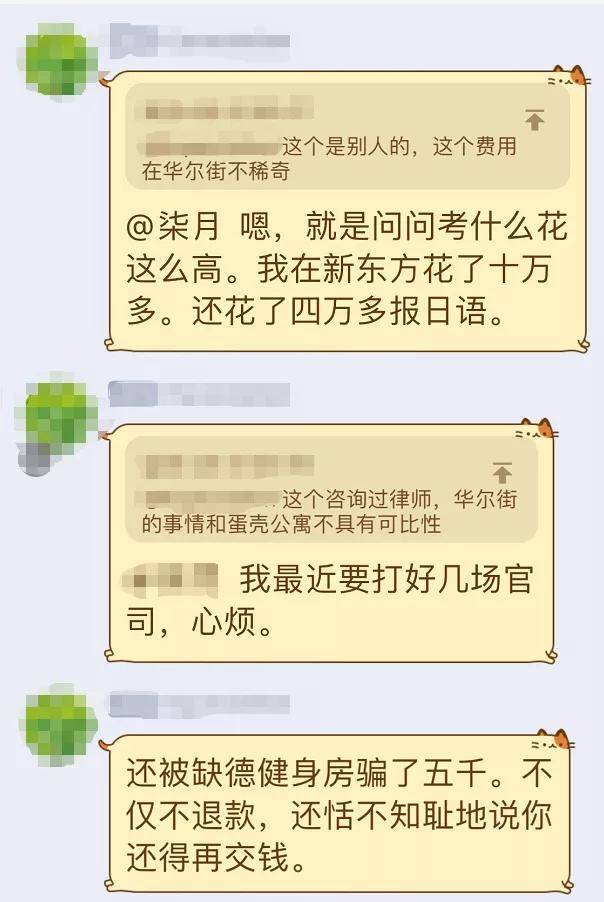Open avatar beside '我最近要打好几场官司' message

(x=62, y=414)
